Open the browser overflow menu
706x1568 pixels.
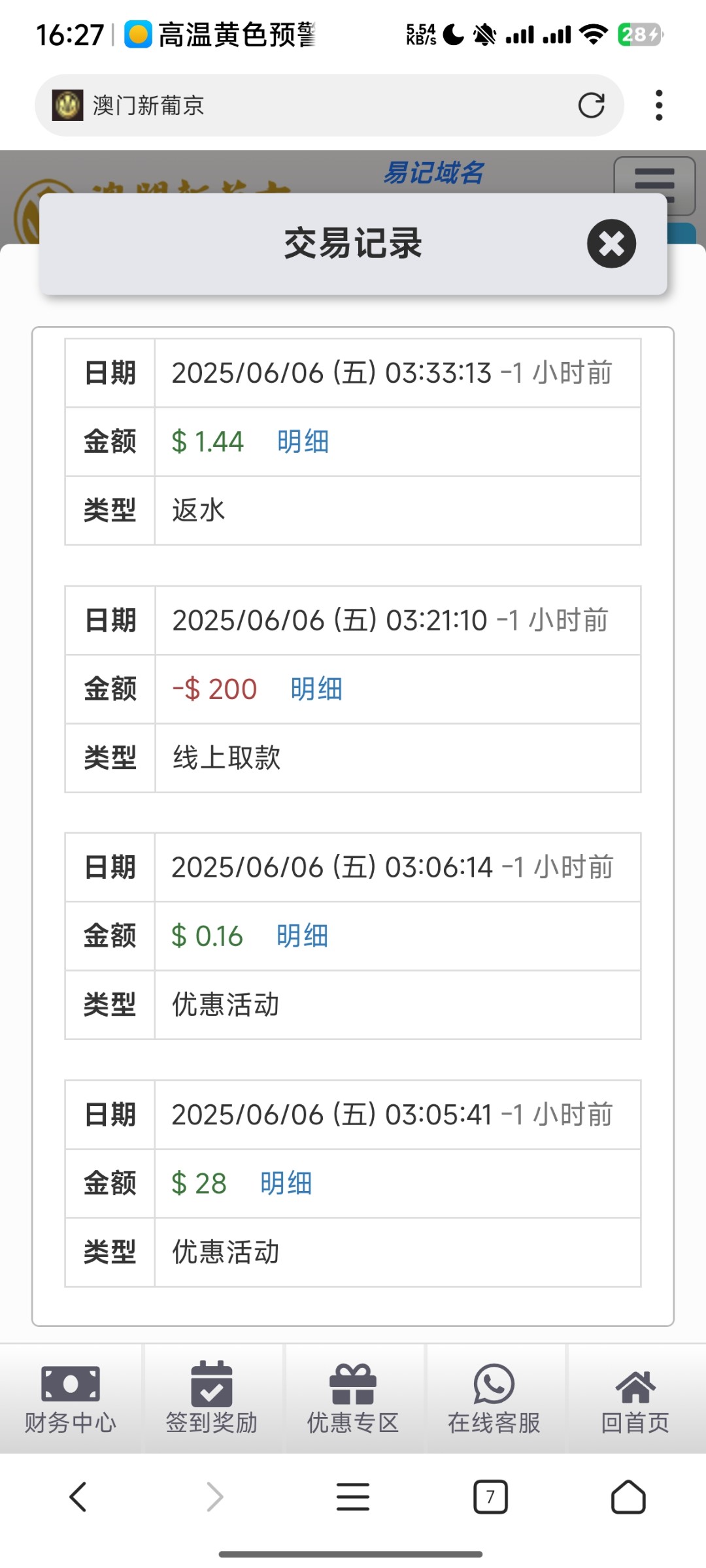coord(659,105)
